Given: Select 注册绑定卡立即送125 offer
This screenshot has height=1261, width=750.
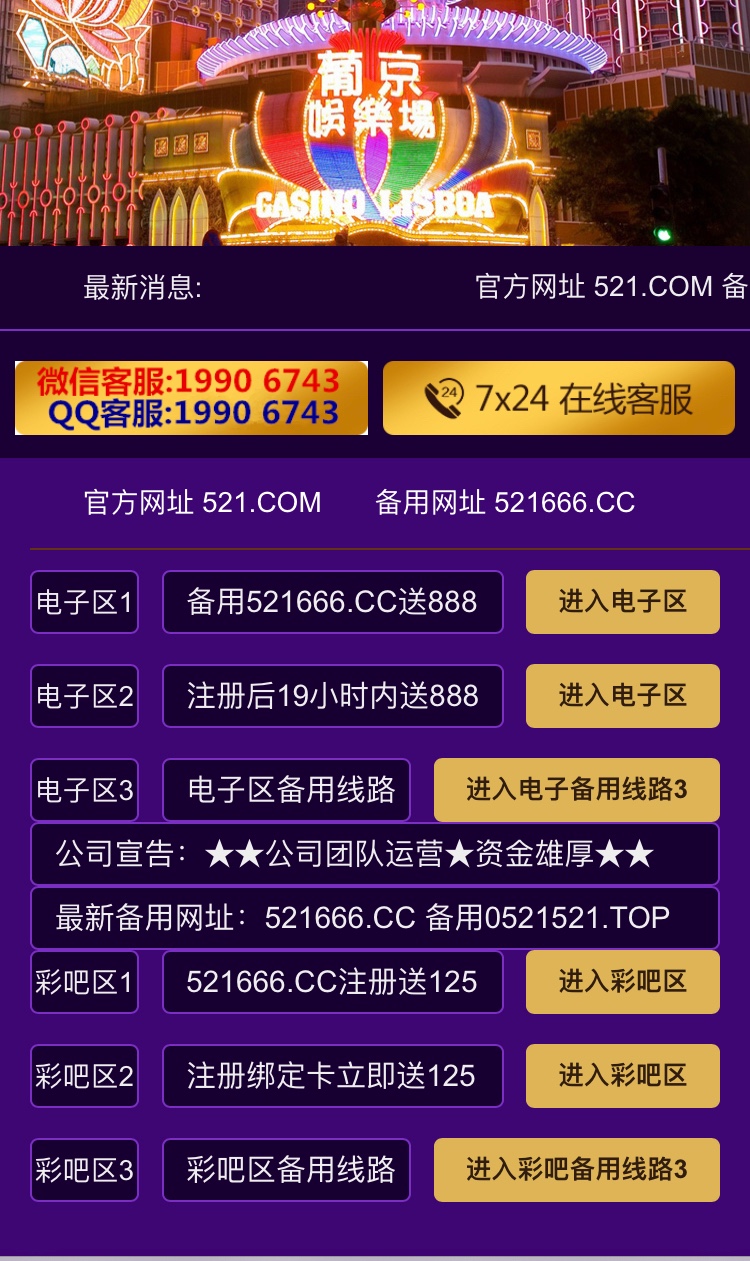Looking at the screenshot, I should 332,1076.
